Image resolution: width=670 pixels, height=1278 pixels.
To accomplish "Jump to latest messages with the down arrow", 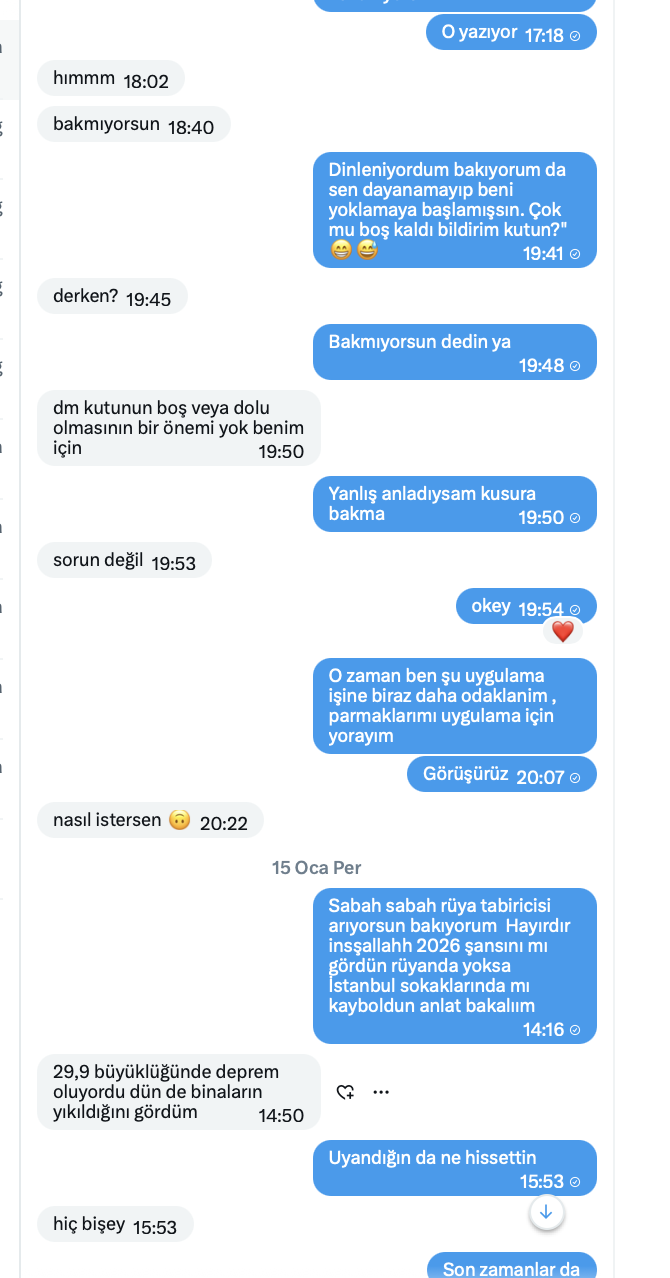I will [x=546, y=1212].
